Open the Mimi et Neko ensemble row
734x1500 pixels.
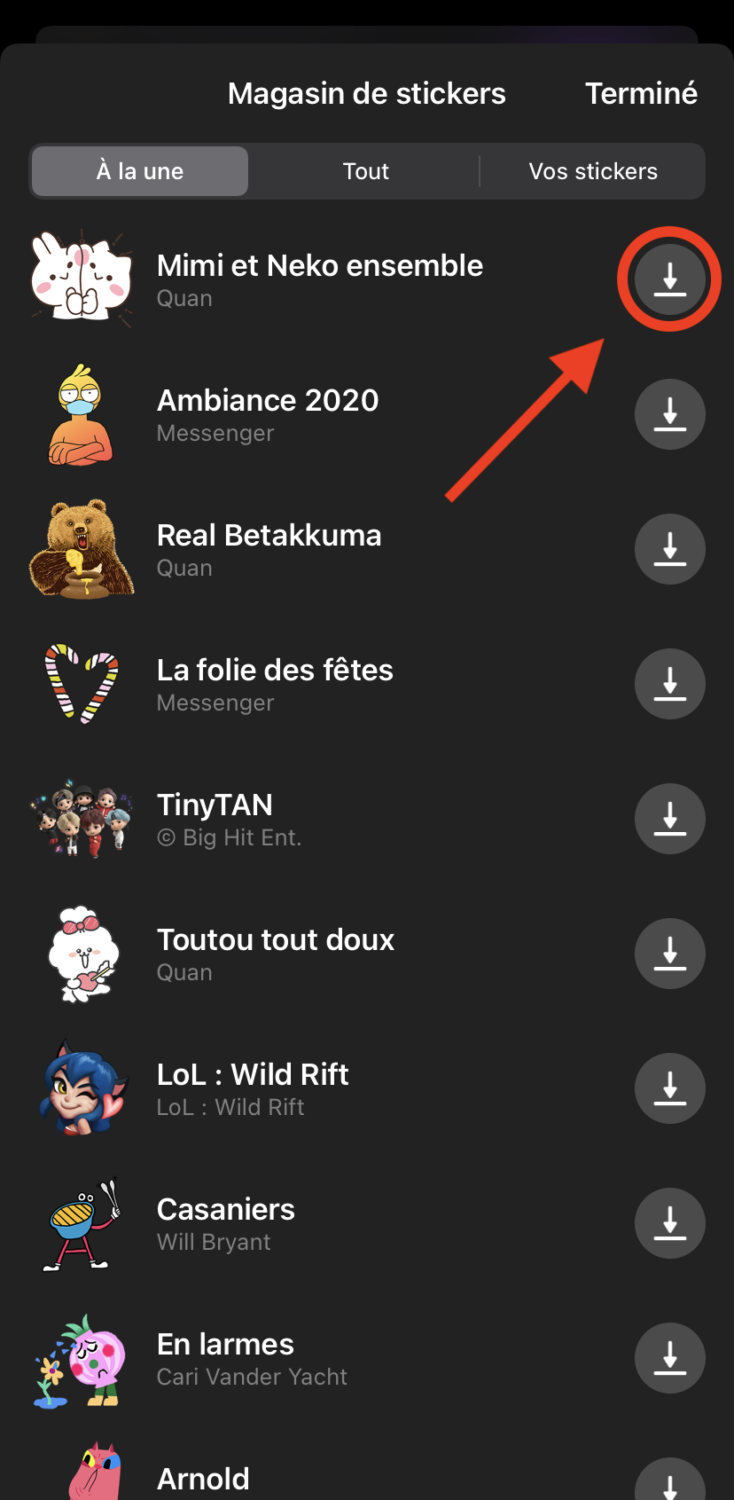(319, 278)
